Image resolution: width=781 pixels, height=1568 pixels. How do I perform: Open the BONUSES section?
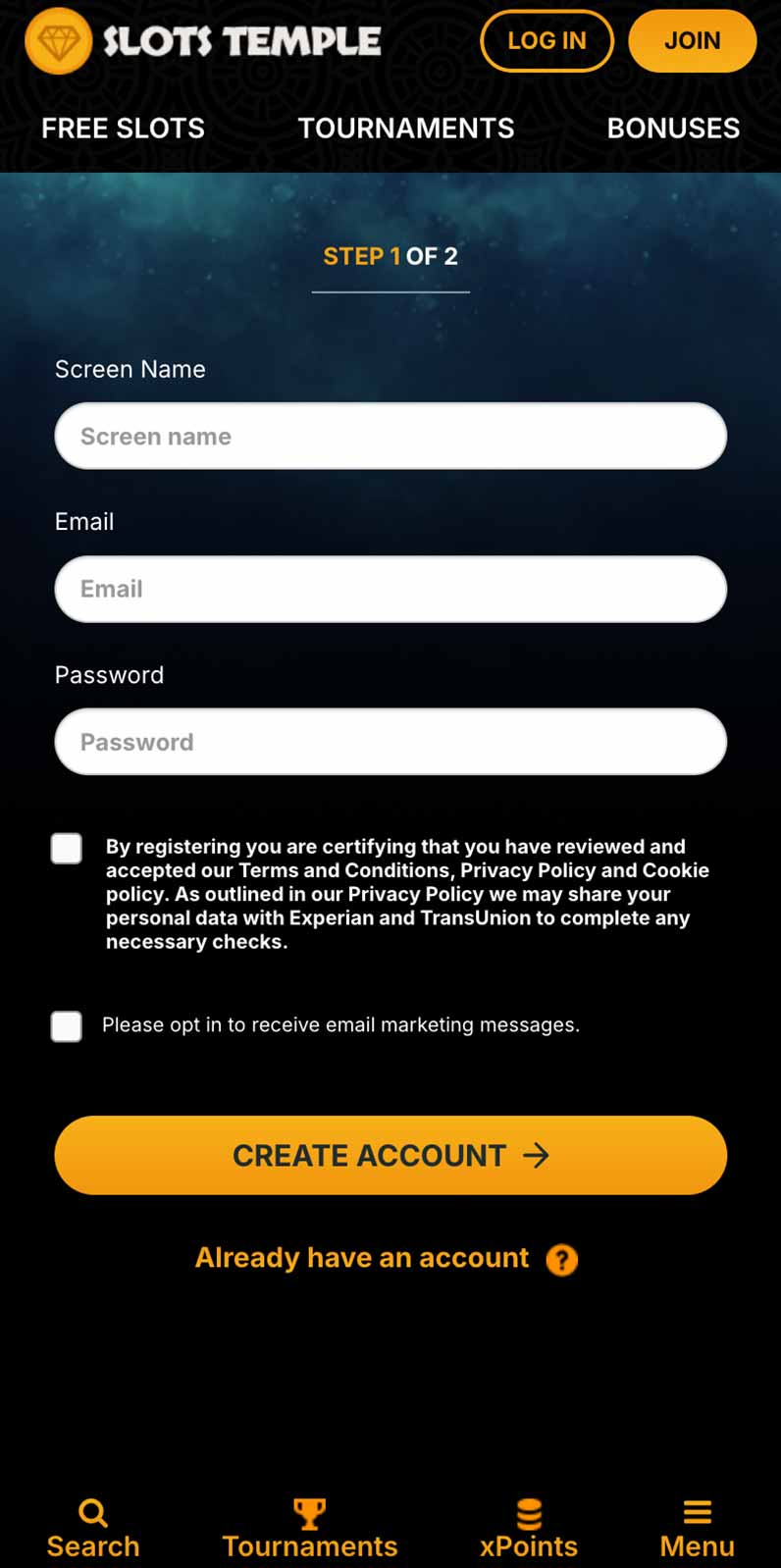pyautogui.click(x=673, y=129)
